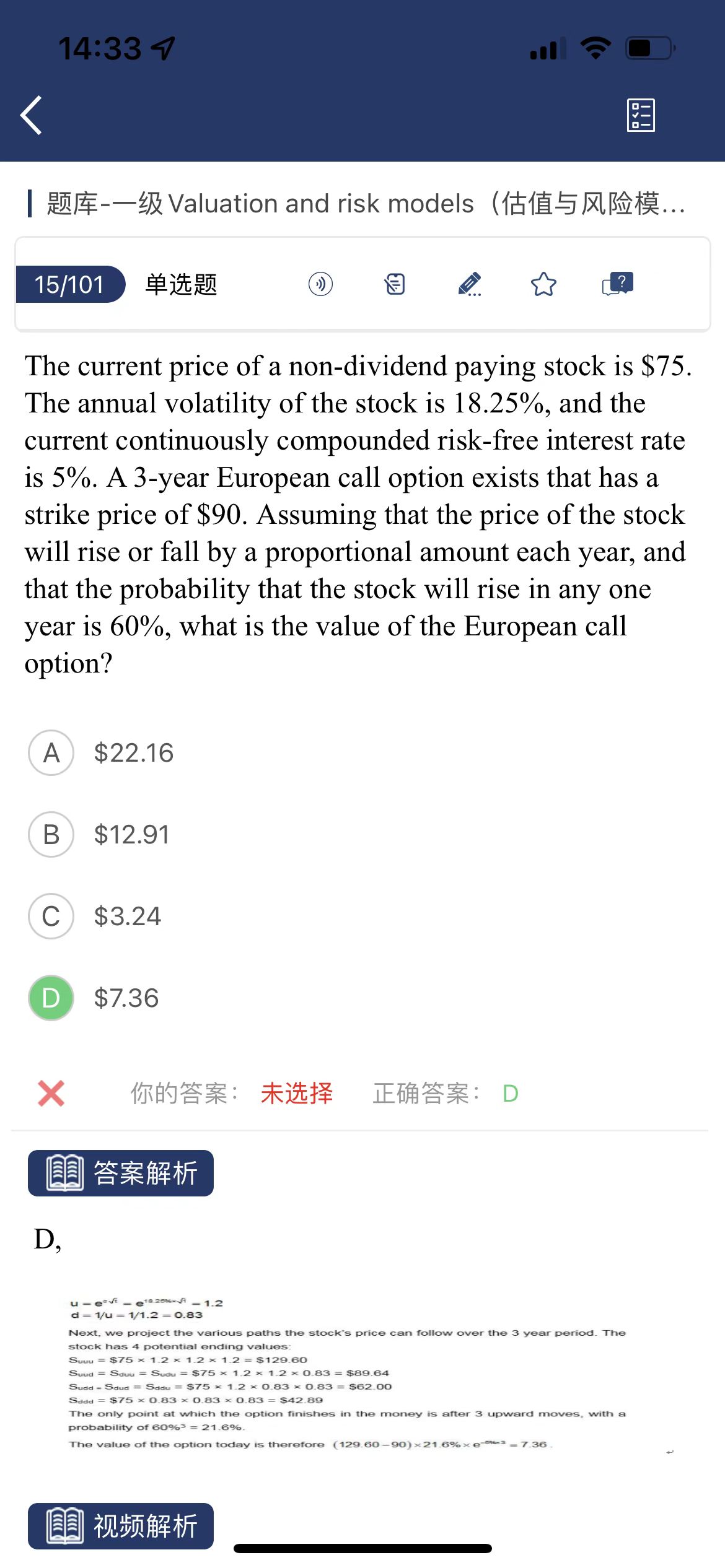Star this question as a favorite
This screenshot has height=1568, width=725.
point(543,284)
